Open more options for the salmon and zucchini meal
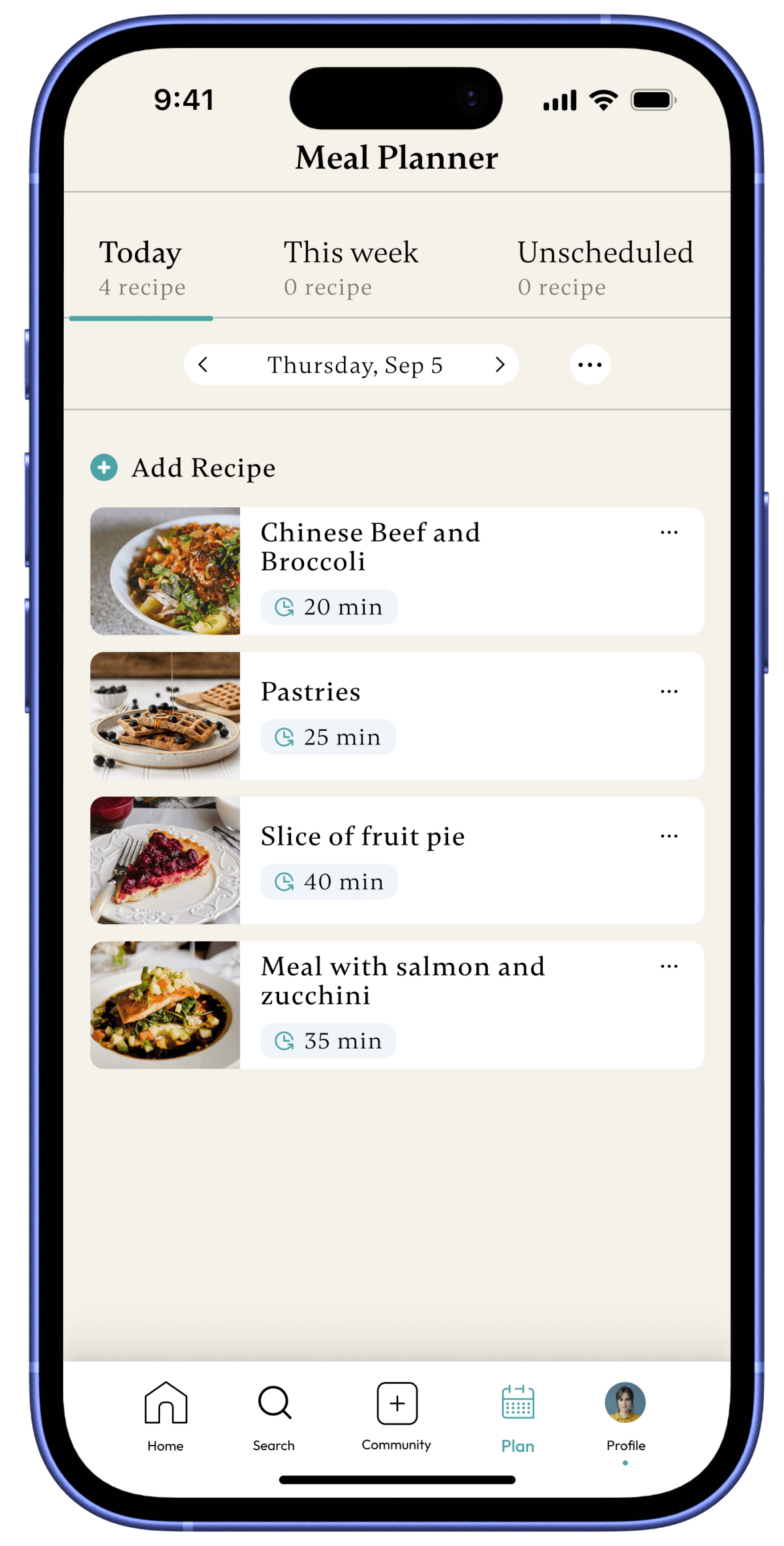Screen dimensions: 784x1546 (669, 966)
